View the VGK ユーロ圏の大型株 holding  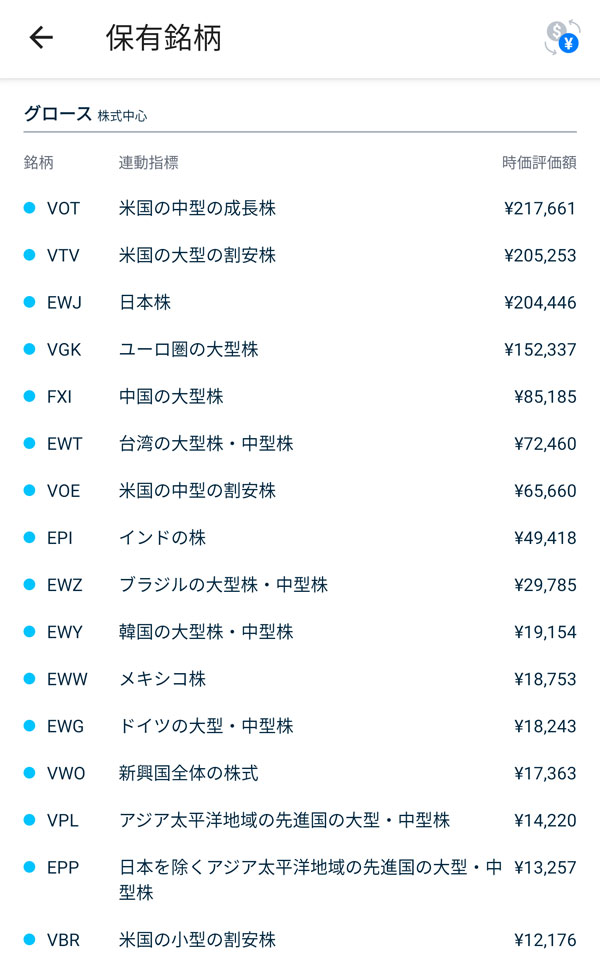[x=300, y=349]
